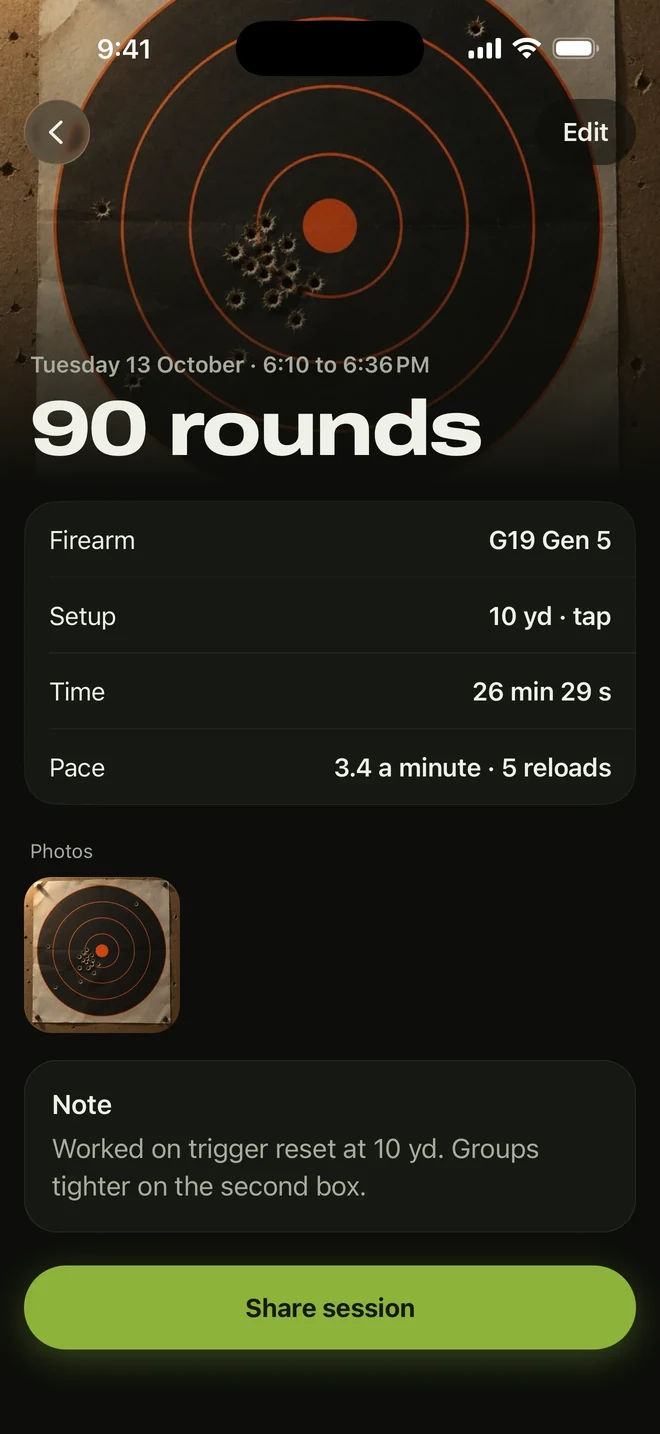The width and height of the screenshot is (660, 1434).
Task: Open the target photo thumbnail
Action: click(x=102, y=954)
